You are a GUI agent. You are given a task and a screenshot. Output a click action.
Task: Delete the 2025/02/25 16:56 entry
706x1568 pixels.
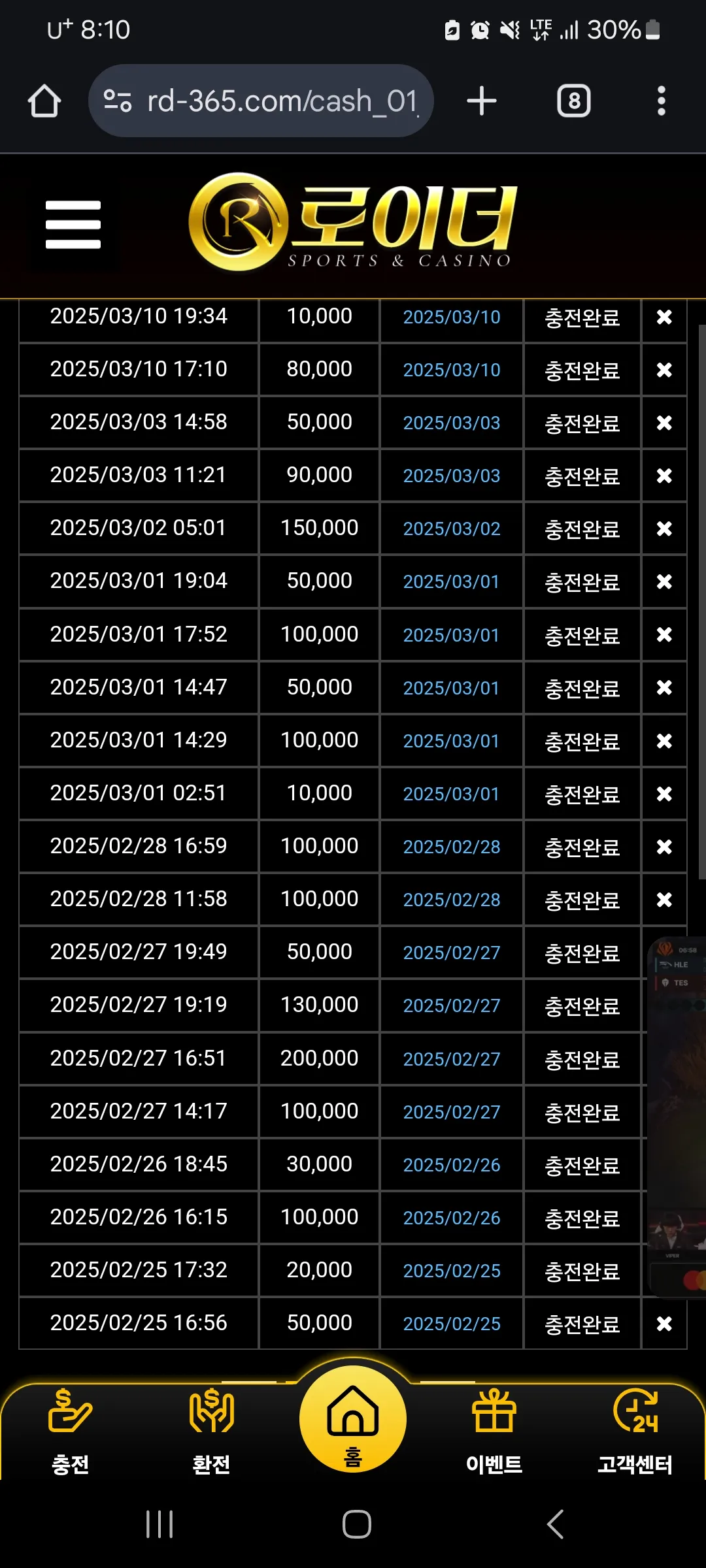(x=664, y=1324)
